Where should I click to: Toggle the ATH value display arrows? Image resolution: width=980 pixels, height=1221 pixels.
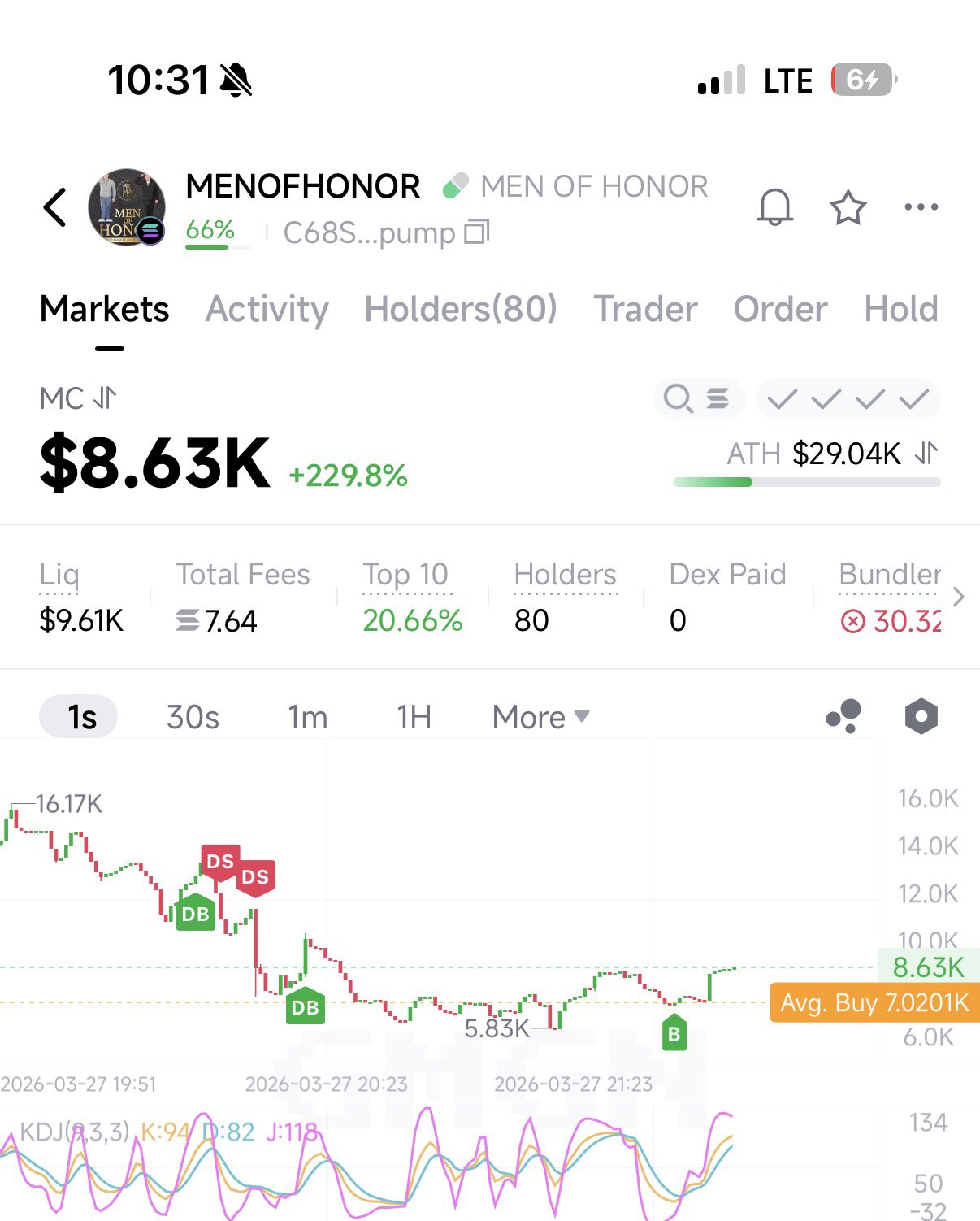tap(926, 453)
